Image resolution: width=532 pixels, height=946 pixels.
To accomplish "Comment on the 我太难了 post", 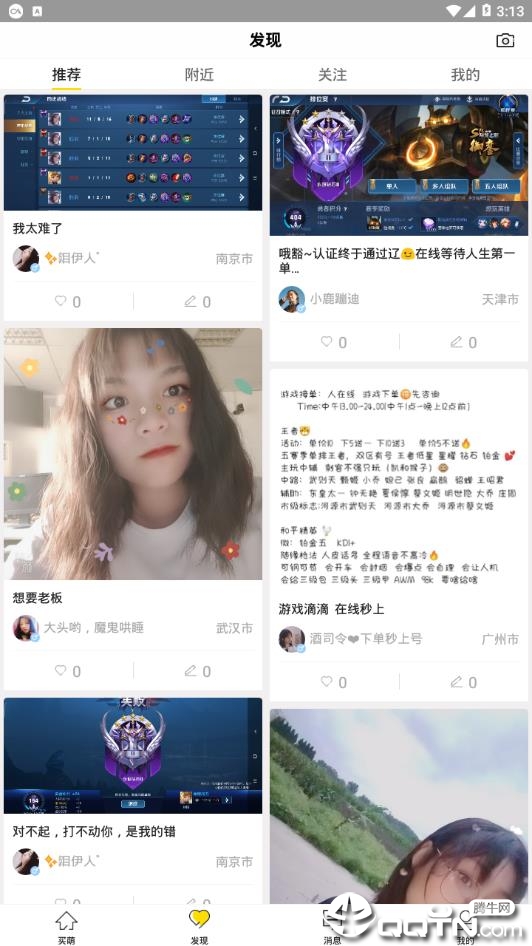I will point(198,301).
